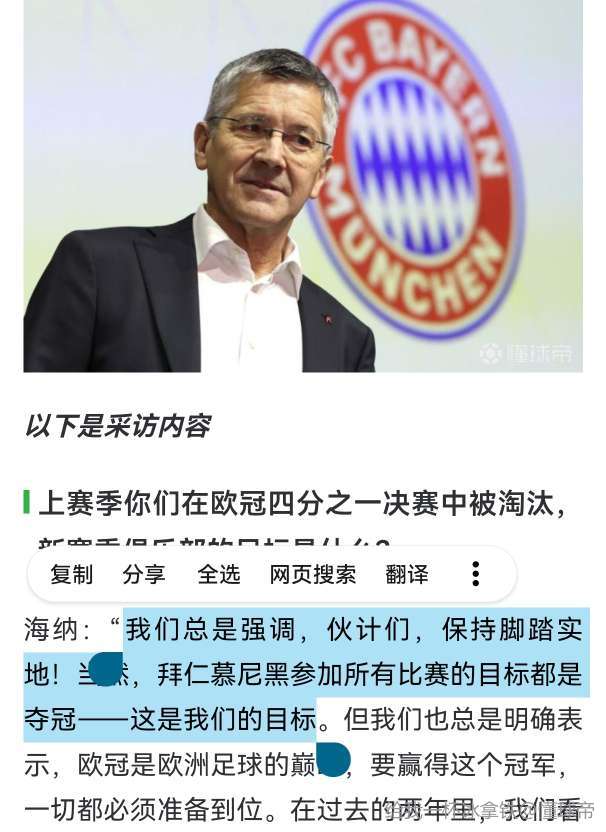Tap 分享 to share the selected text
The image size is (606, 832).
[x=144, y=574]
